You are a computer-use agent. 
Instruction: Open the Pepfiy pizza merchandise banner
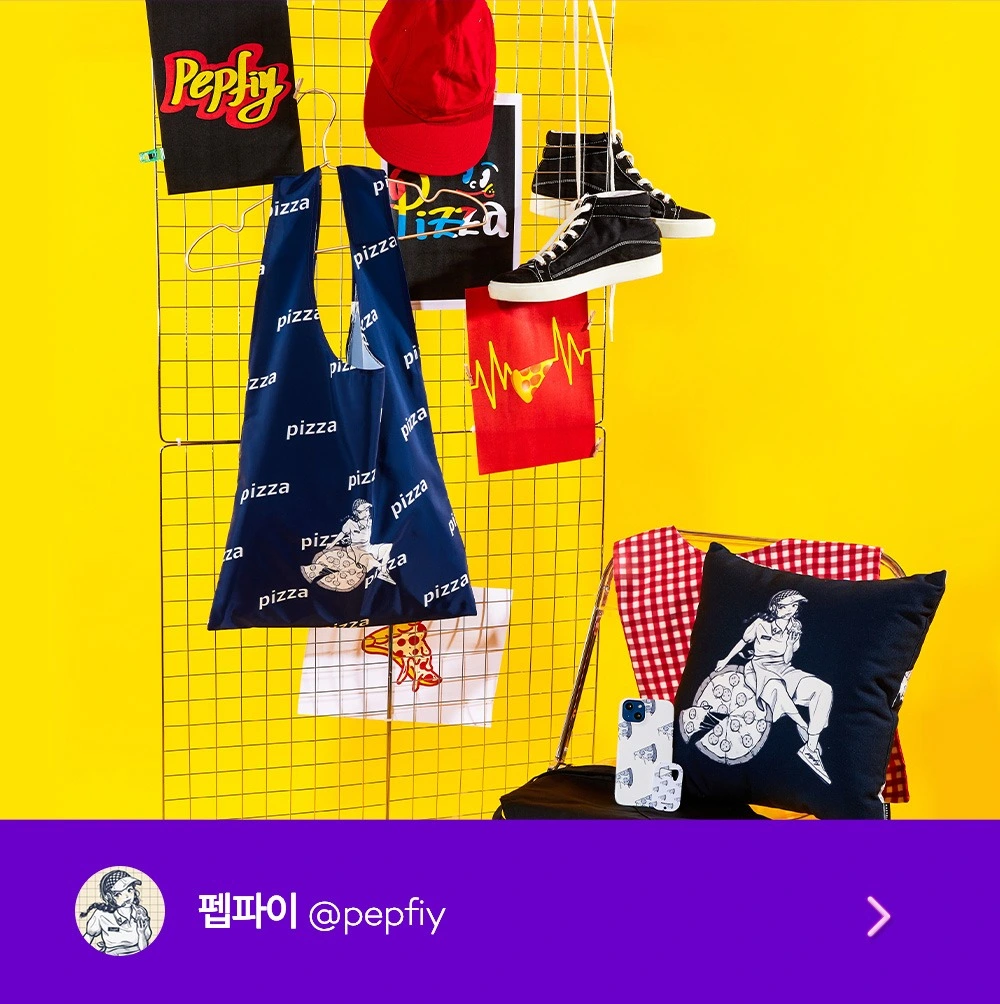point(500,410)
